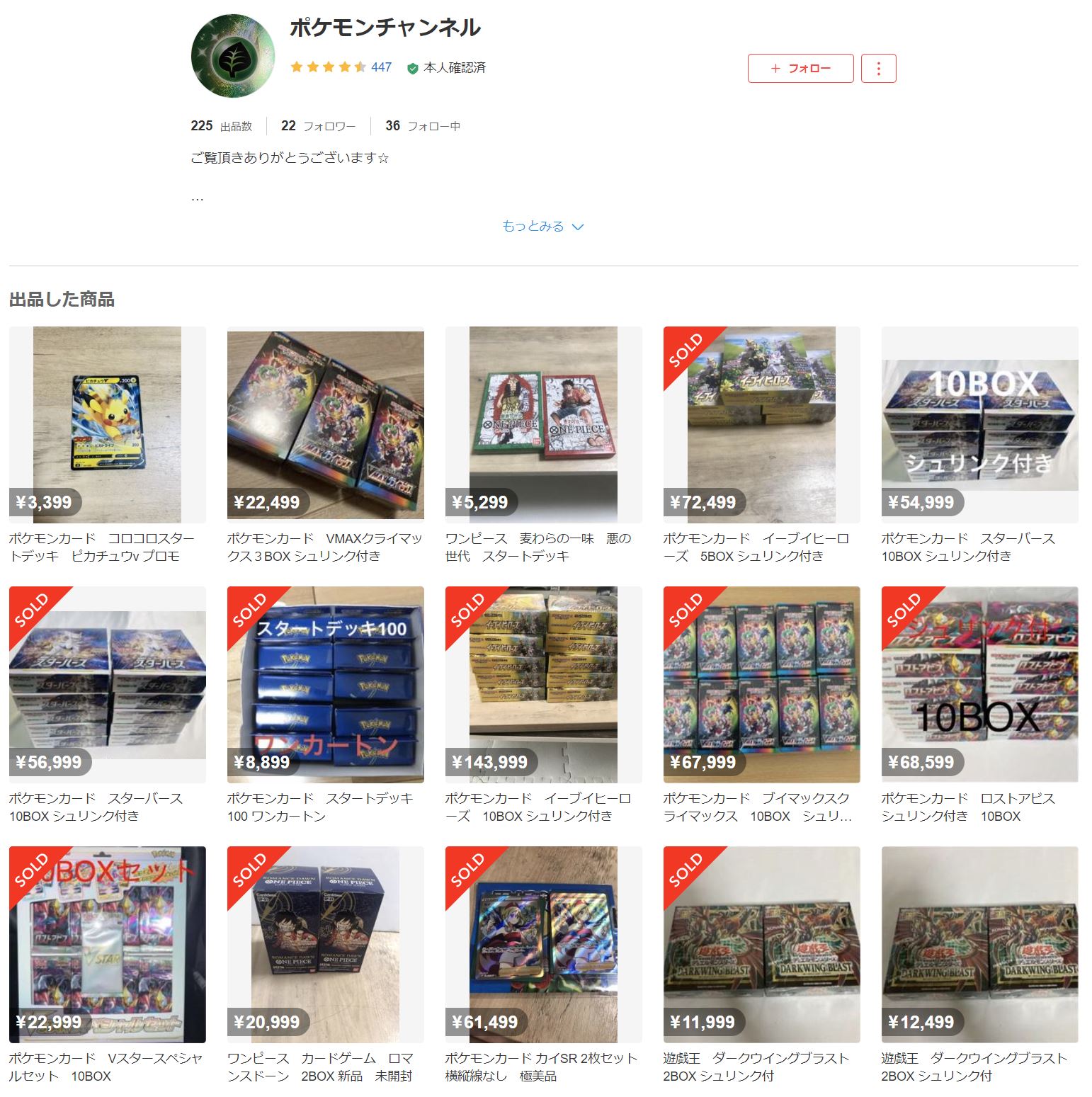The width and height of the screenshot is (1092, 1097).
Task: Open スタートデッキ100 ワンカートン listing
Action: (x=325, y=685)
